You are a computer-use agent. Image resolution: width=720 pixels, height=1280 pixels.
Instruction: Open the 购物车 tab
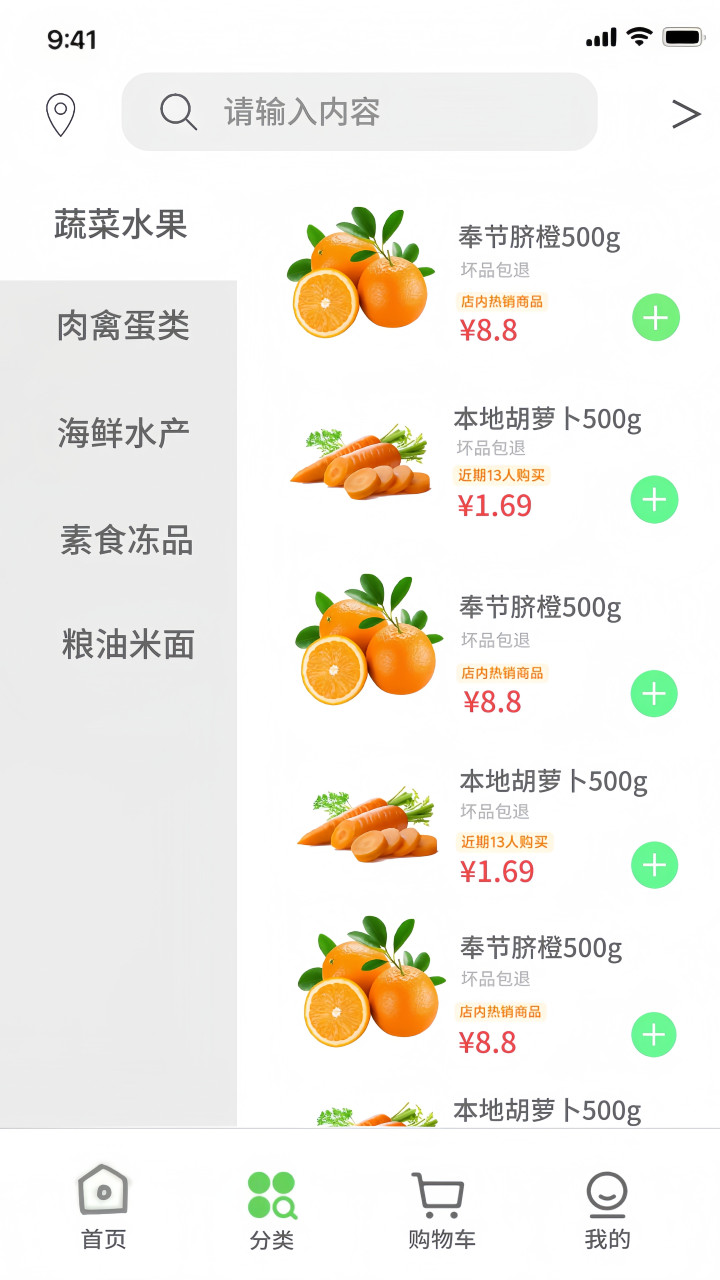[x=441, y=1210]
